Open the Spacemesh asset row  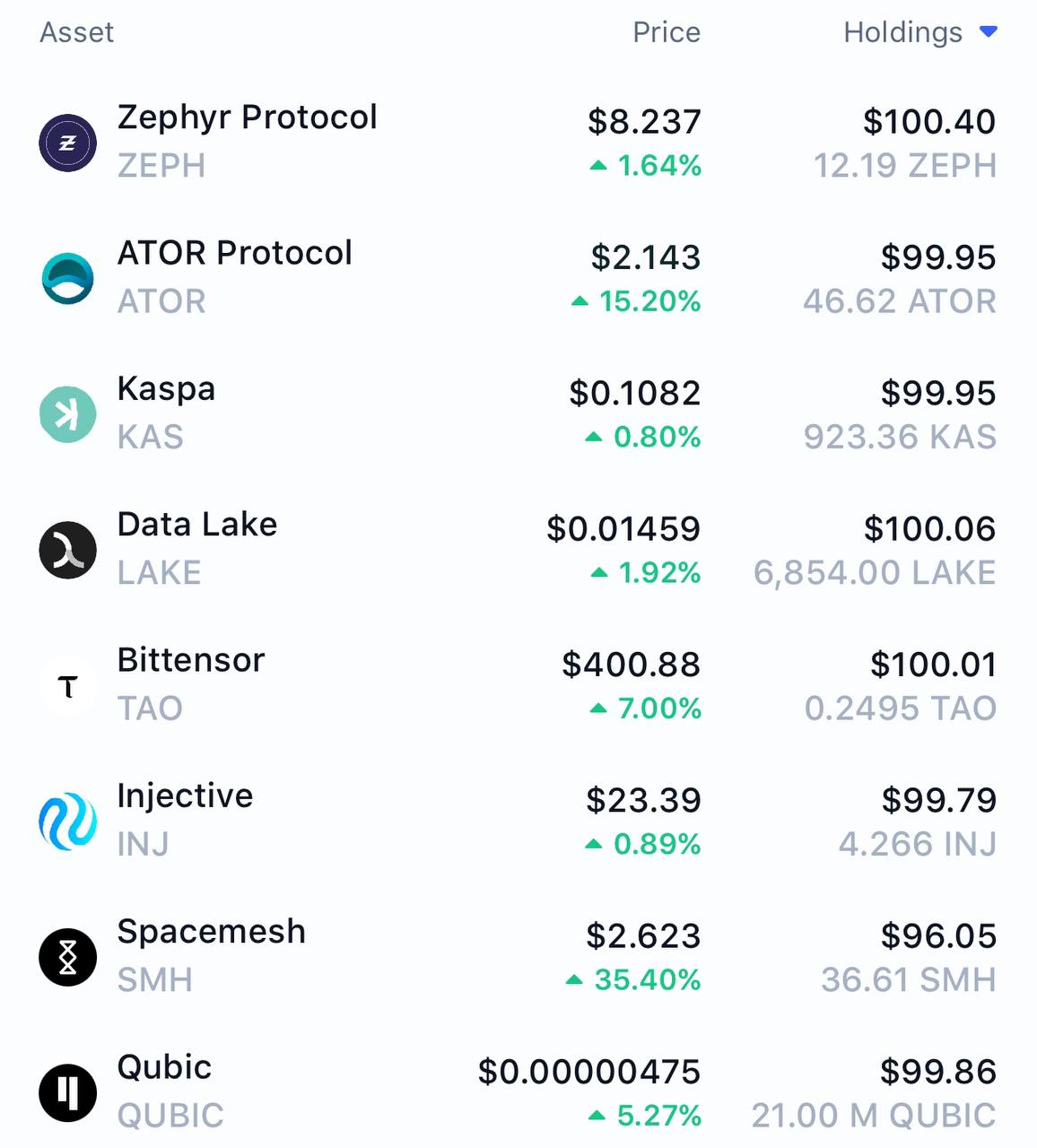click(x=212, y=955)
